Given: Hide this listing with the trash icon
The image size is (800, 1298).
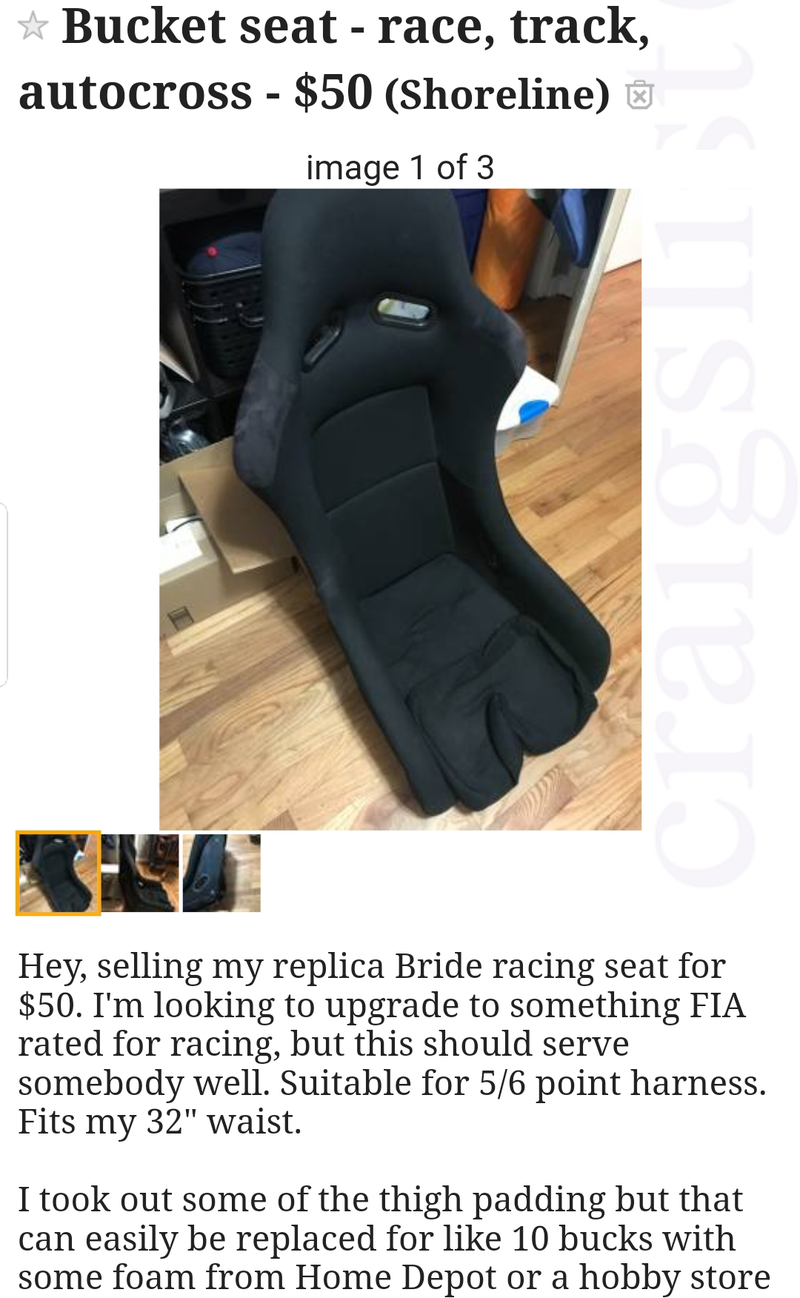Looking at the screenshot, I should point(639,95).
